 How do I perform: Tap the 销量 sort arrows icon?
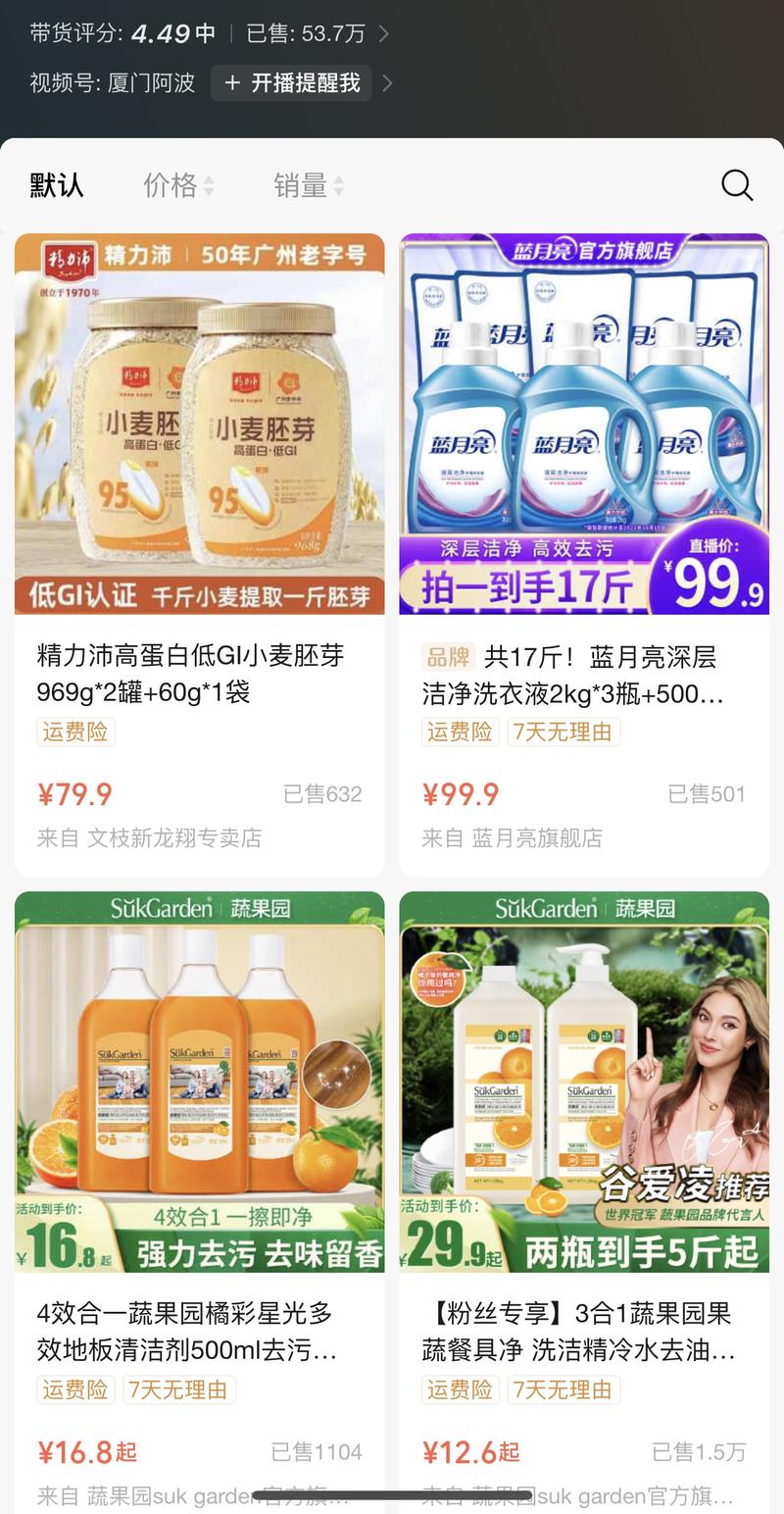tap(339, 184)
